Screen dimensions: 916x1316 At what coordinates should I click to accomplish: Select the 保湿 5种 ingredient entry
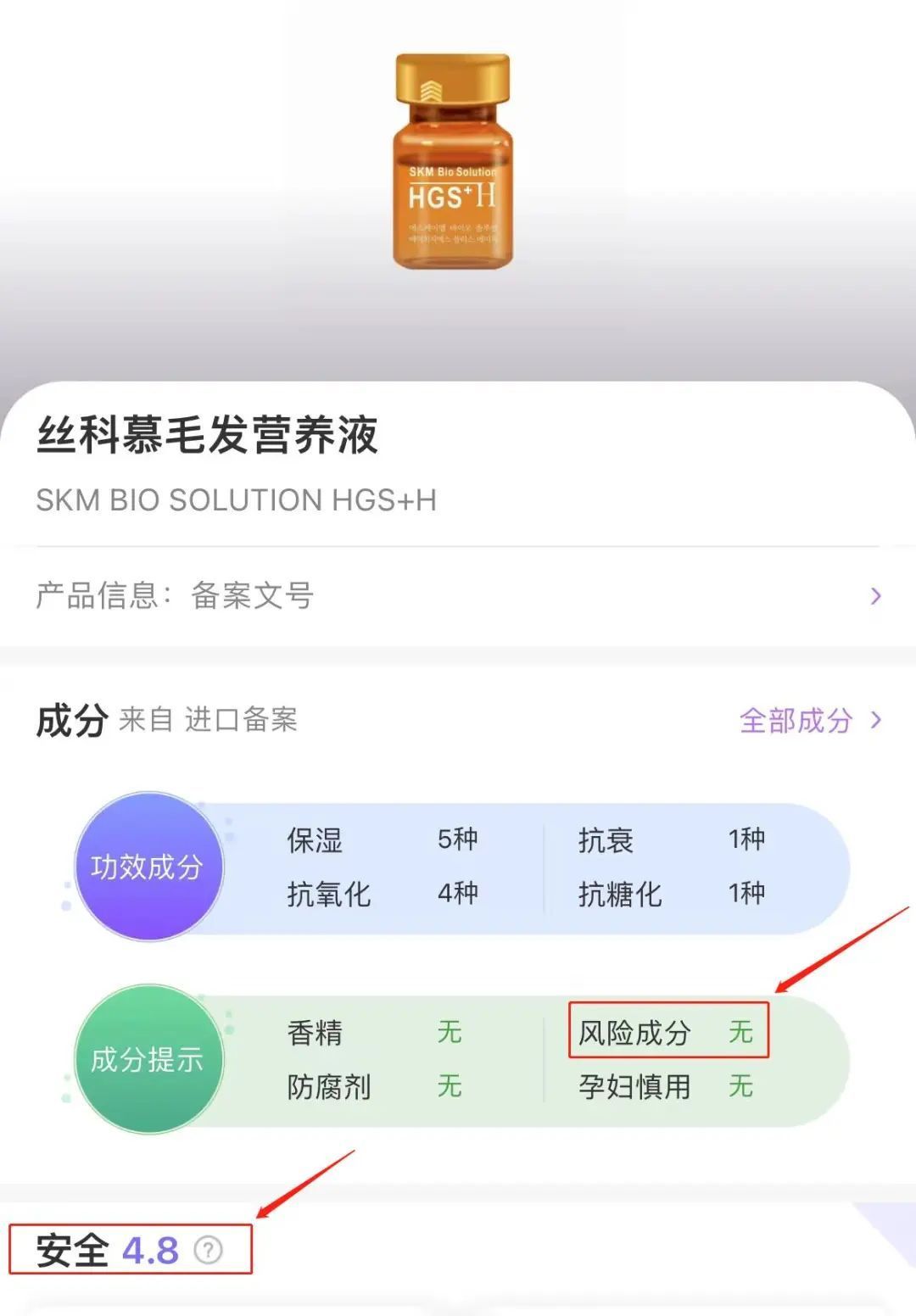click(x=382, y=840)
